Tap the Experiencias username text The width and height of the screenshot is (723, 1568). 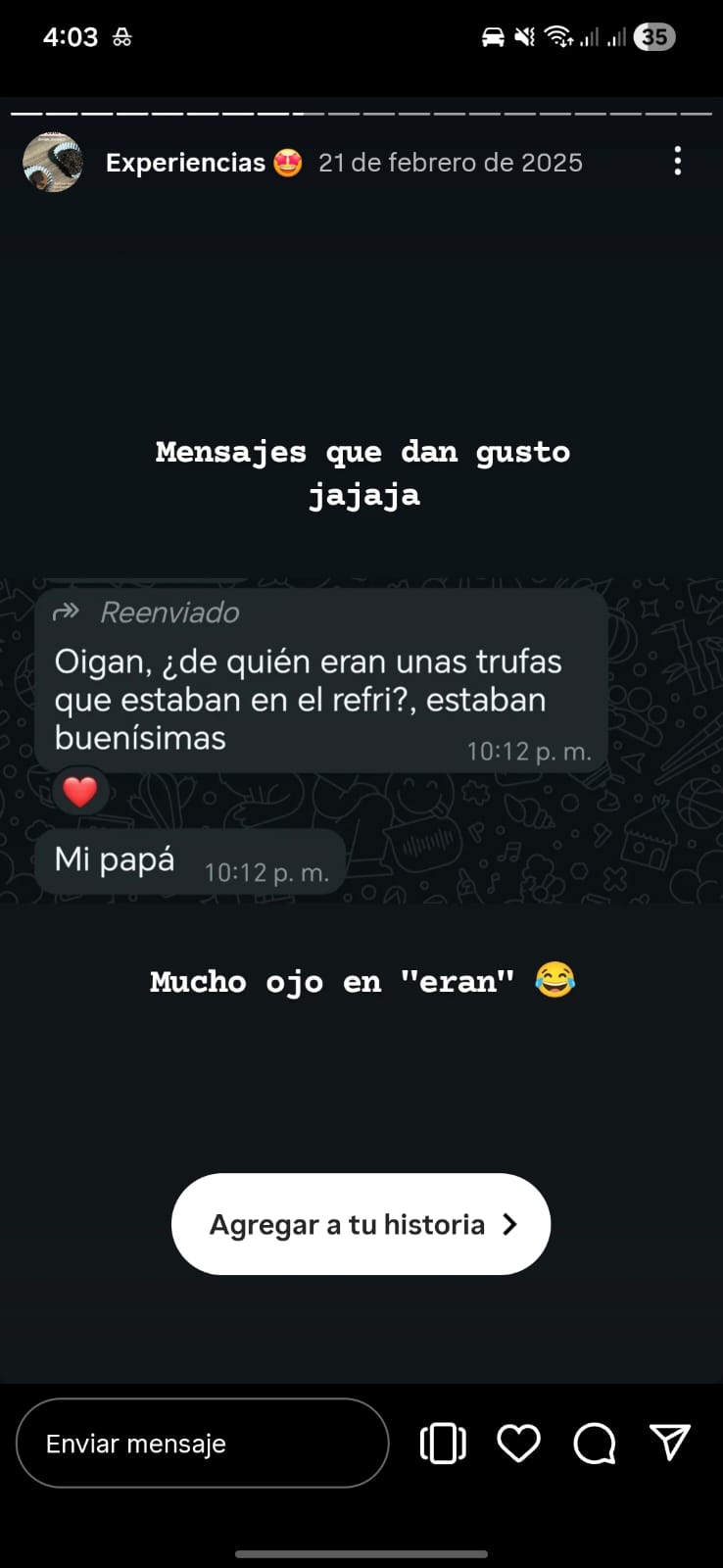[x=185, y=162]
